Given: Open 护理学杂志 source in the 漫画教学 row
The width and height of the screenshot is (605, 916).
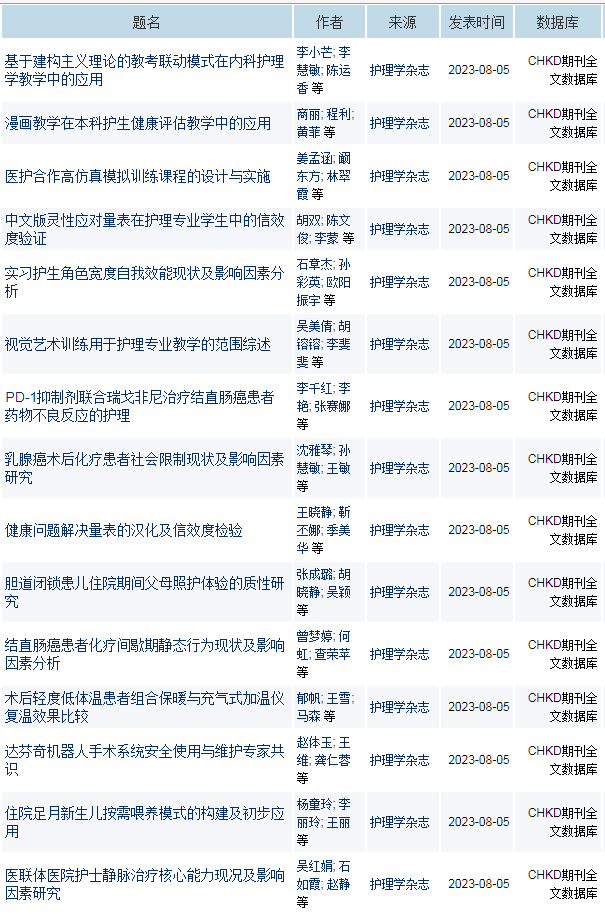Looking at the screenshot, I should click(x=399, y=123).
